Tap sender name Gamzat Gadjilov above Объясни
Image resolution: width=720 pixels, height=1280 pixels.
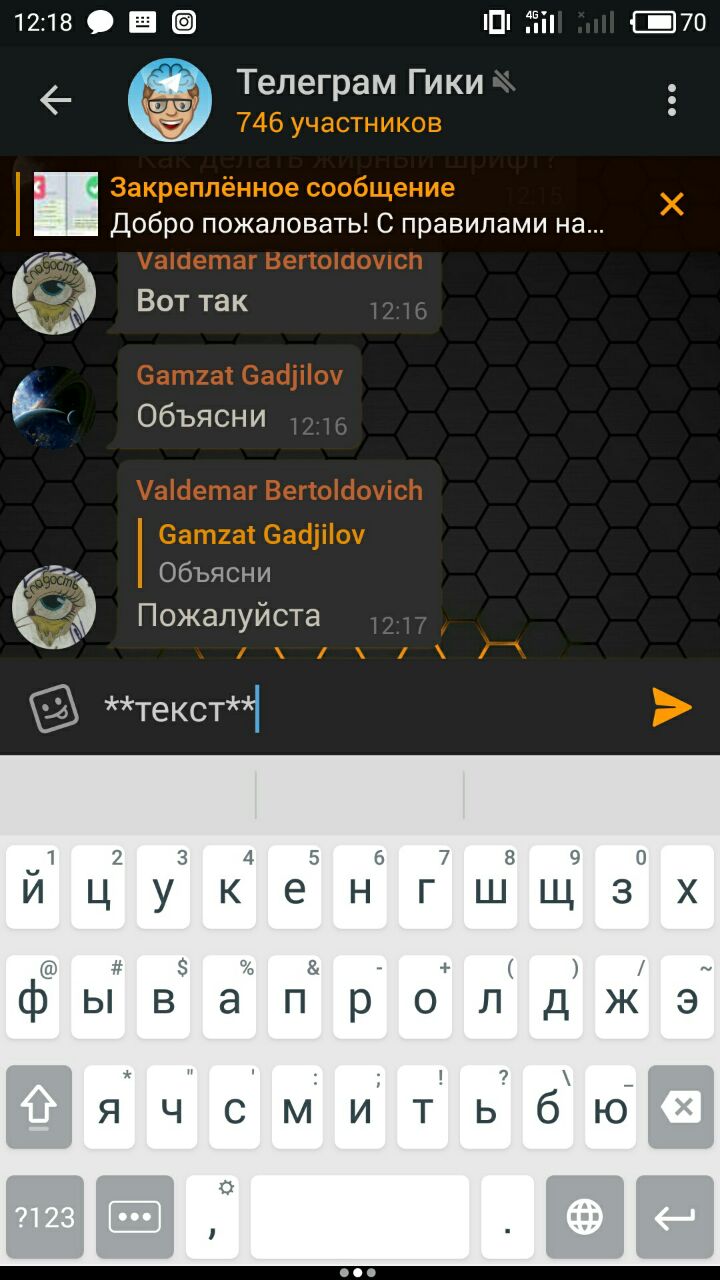pos(240,375)
